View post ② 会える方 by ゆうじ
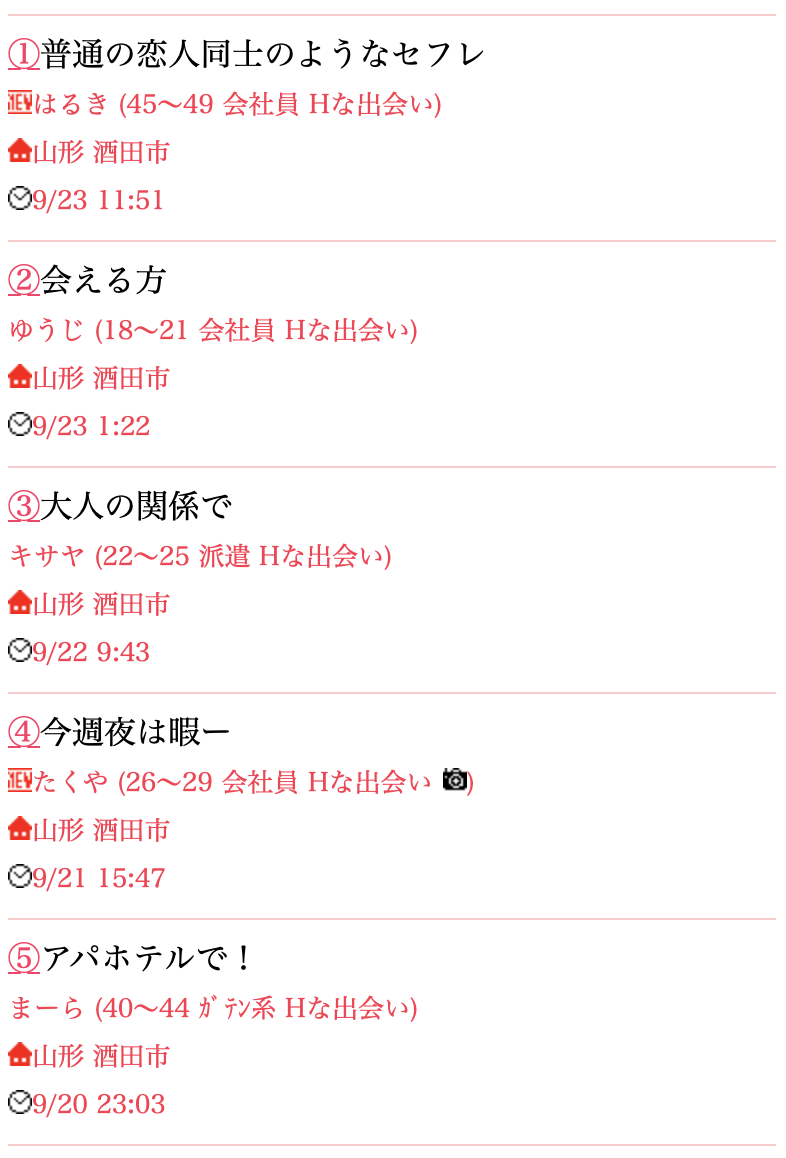 click(x=87, y=281)
